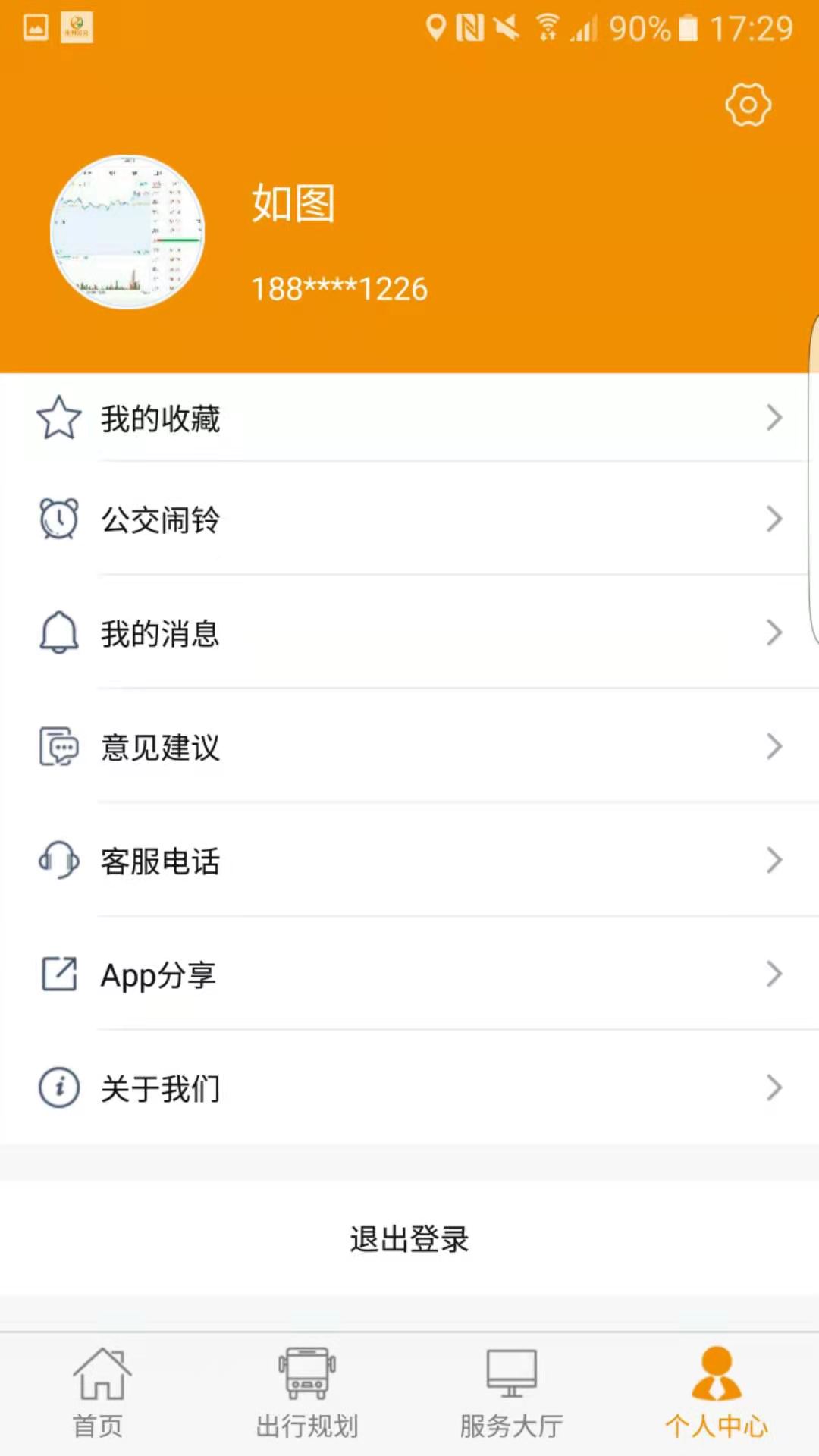Open 公交闹铃 via its right arrow
Screen dimensions: 819x1456
tap(773, 519)
